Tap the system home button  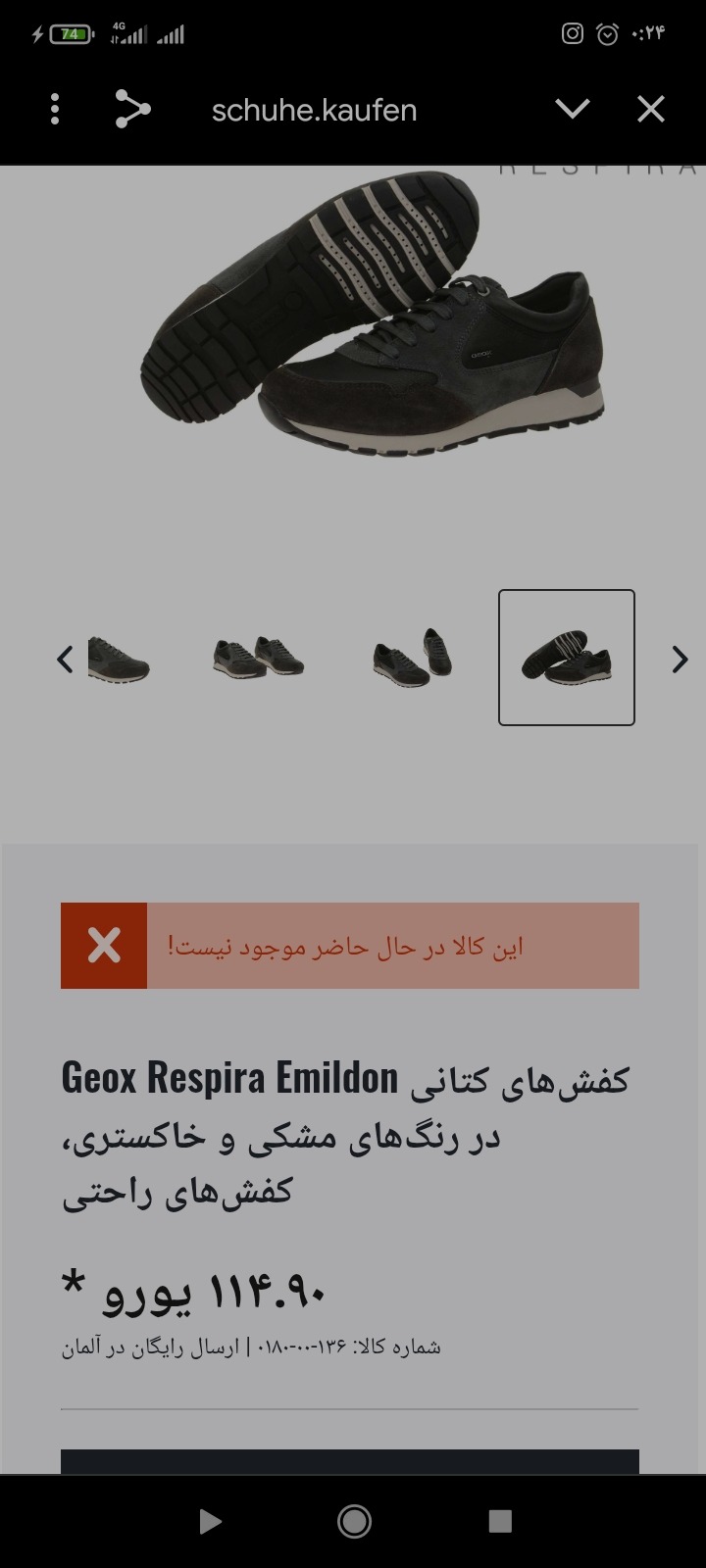[x=354, y=1521]
